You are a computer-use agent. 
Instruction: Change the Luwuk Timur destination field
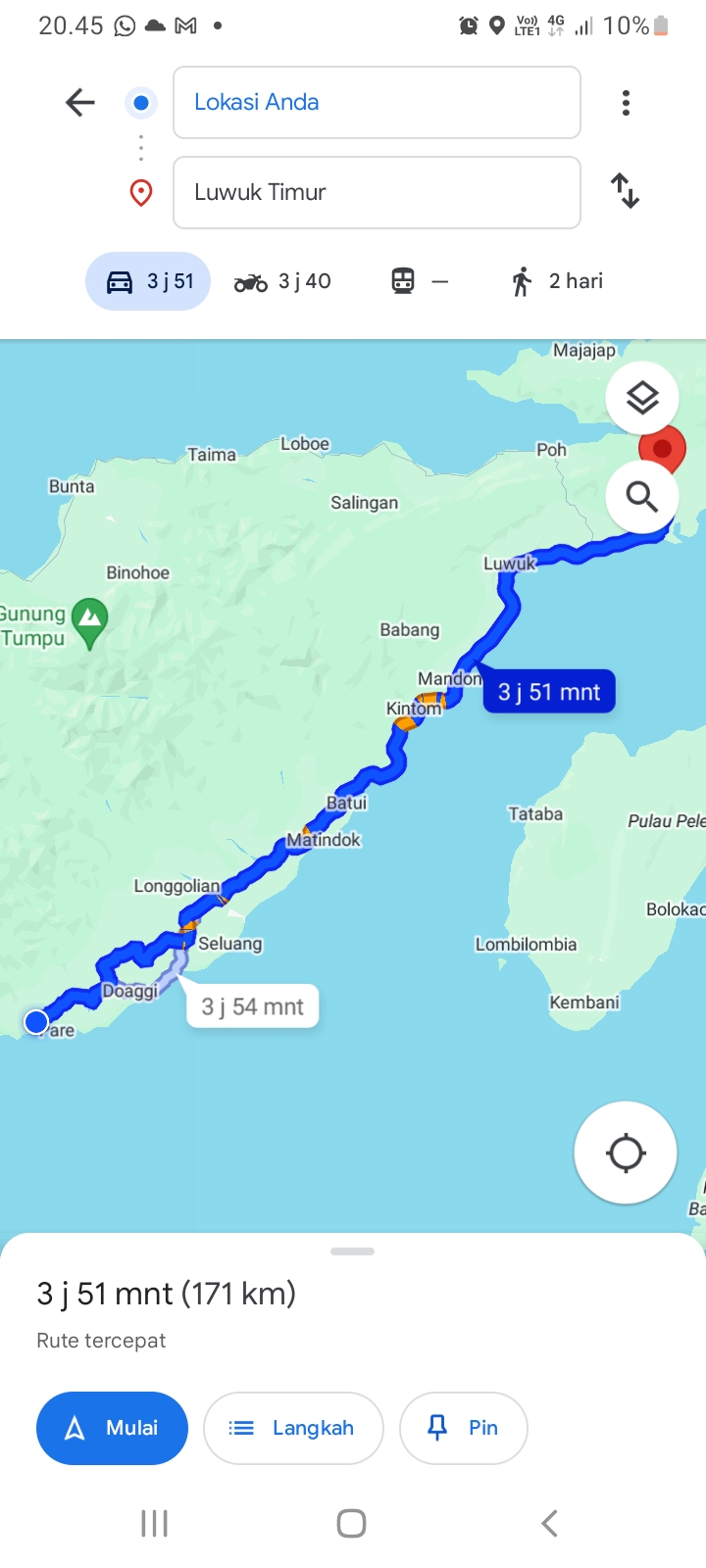point(377,192)
